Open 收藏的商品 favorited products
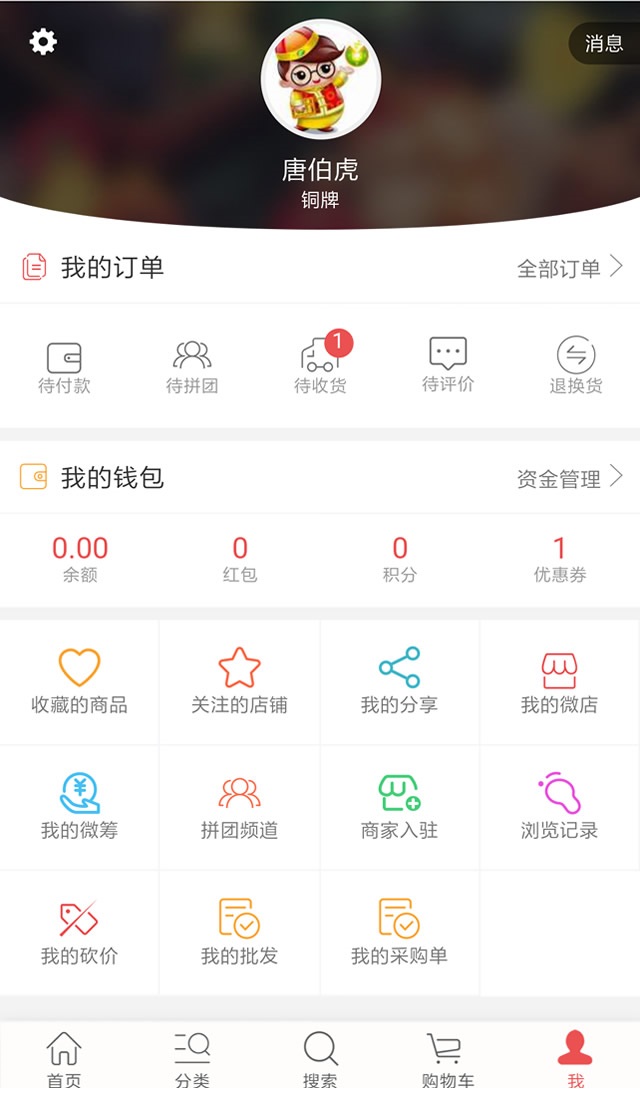 click(80, 681)
